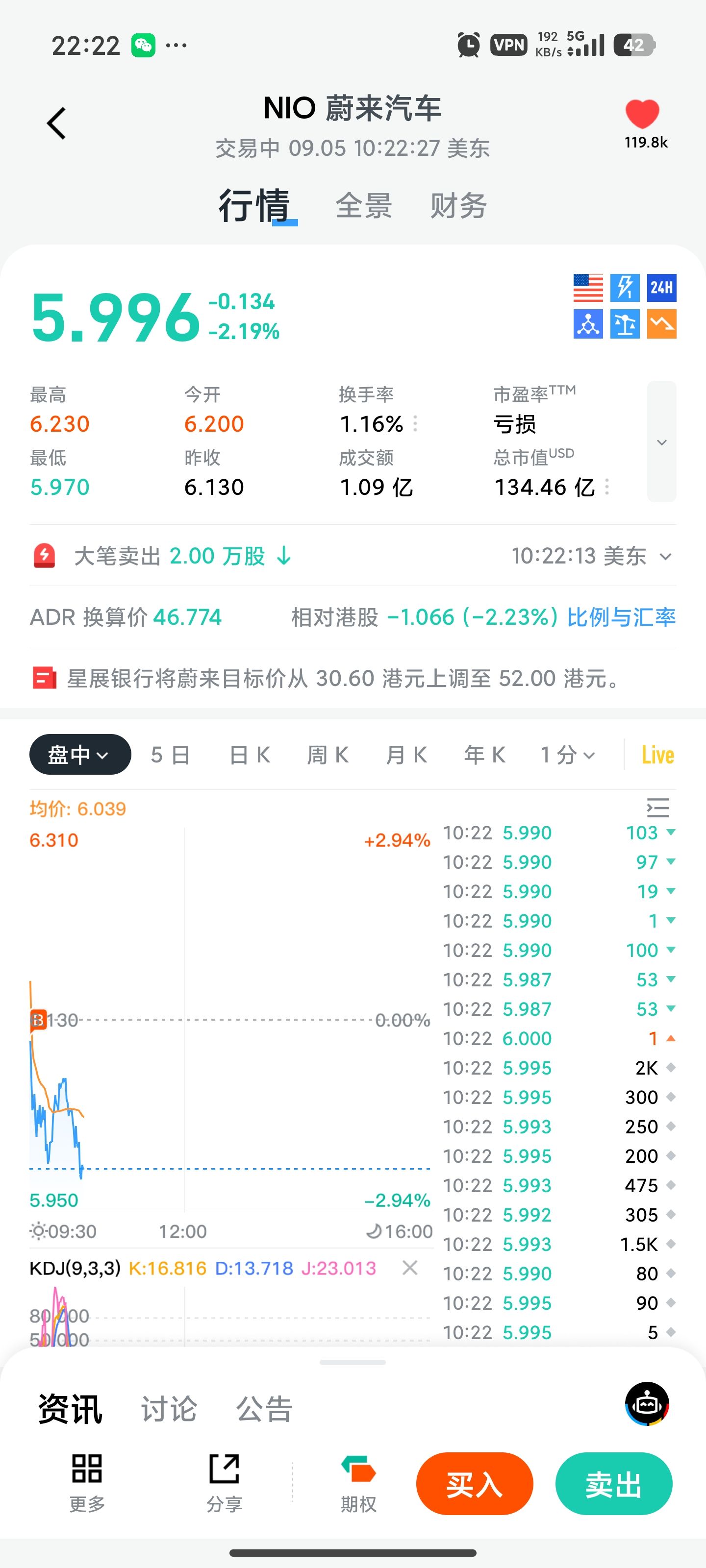
Task: Switch to the 财务 tab
Action: click(x=458, y=206)
